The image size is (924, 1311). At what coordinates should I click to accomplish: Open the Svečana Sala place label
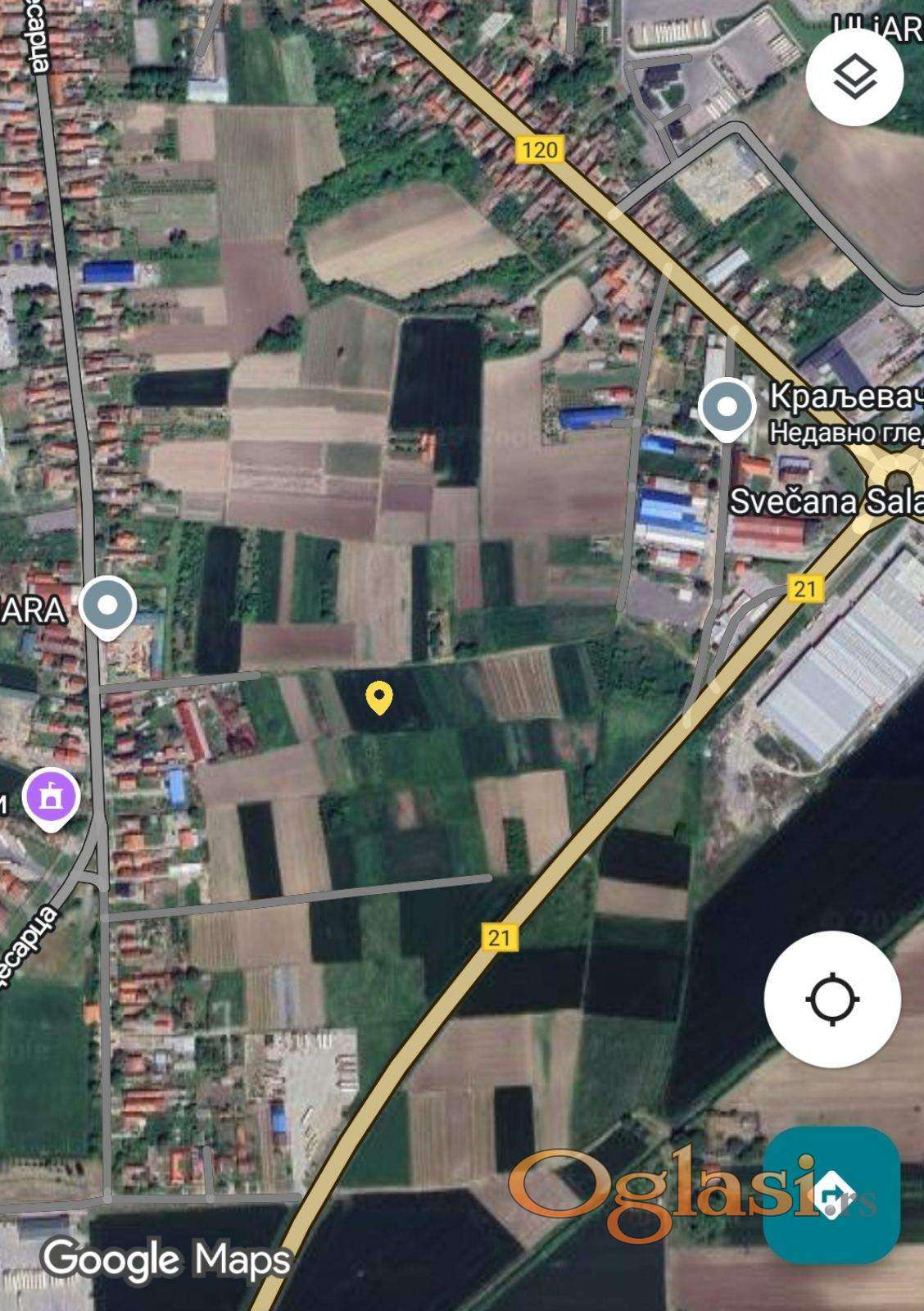pyautogui.click(x=823, y=501)
